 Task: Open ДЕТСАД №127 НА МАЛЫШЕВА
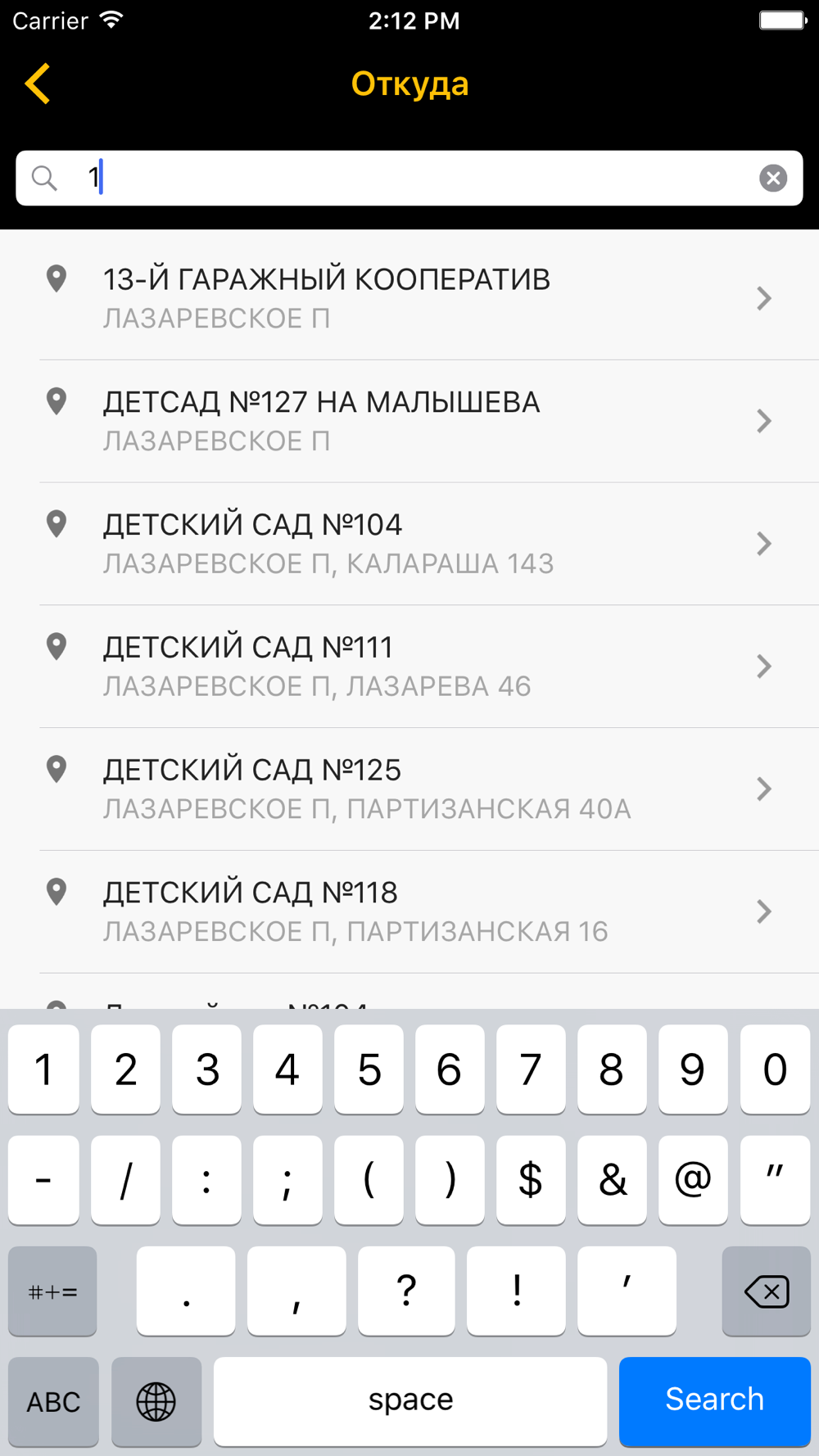click(409, 421)
